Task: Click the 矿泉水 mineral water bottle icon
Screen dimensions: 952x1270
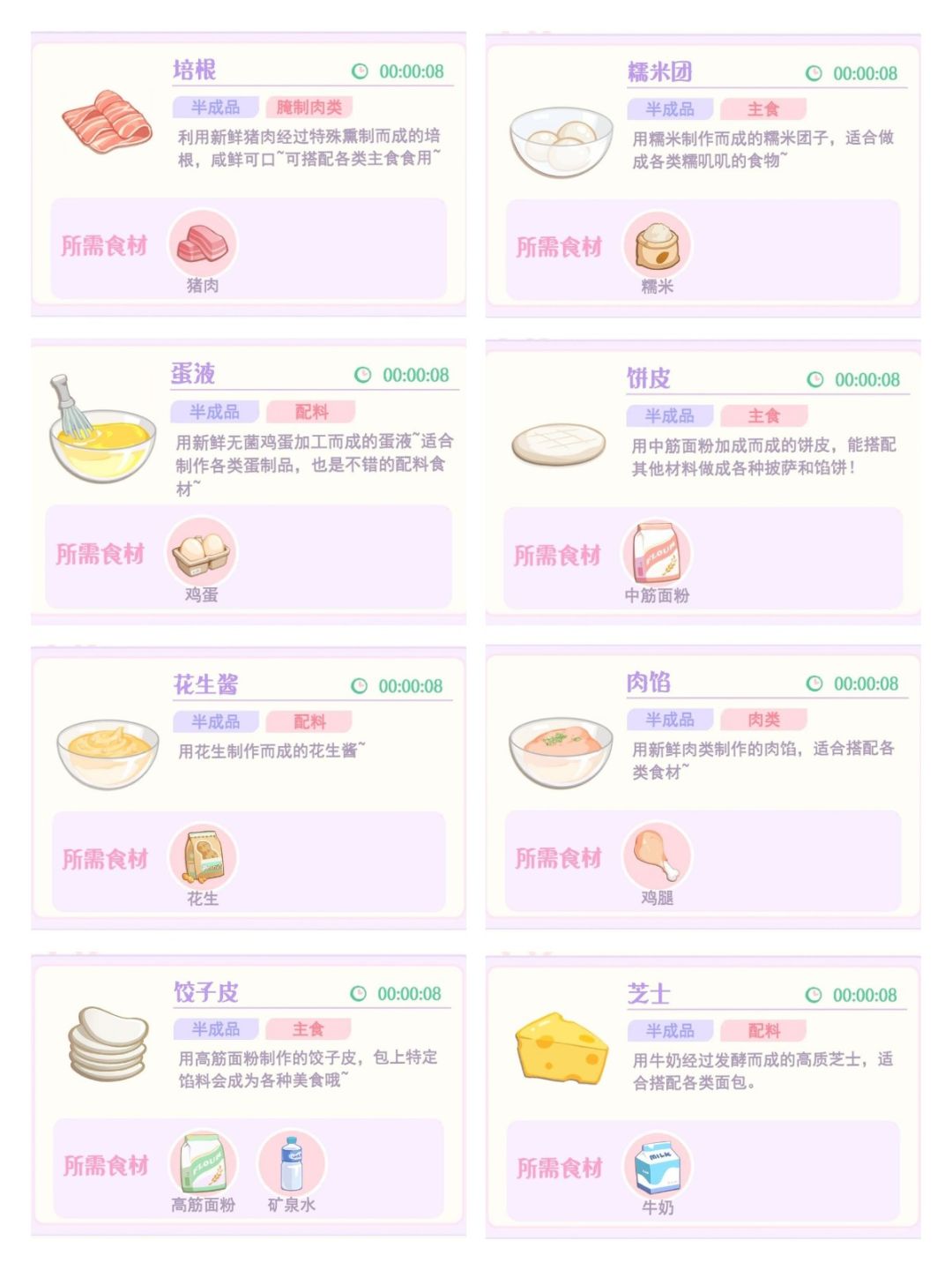Action: [291, 1164]
